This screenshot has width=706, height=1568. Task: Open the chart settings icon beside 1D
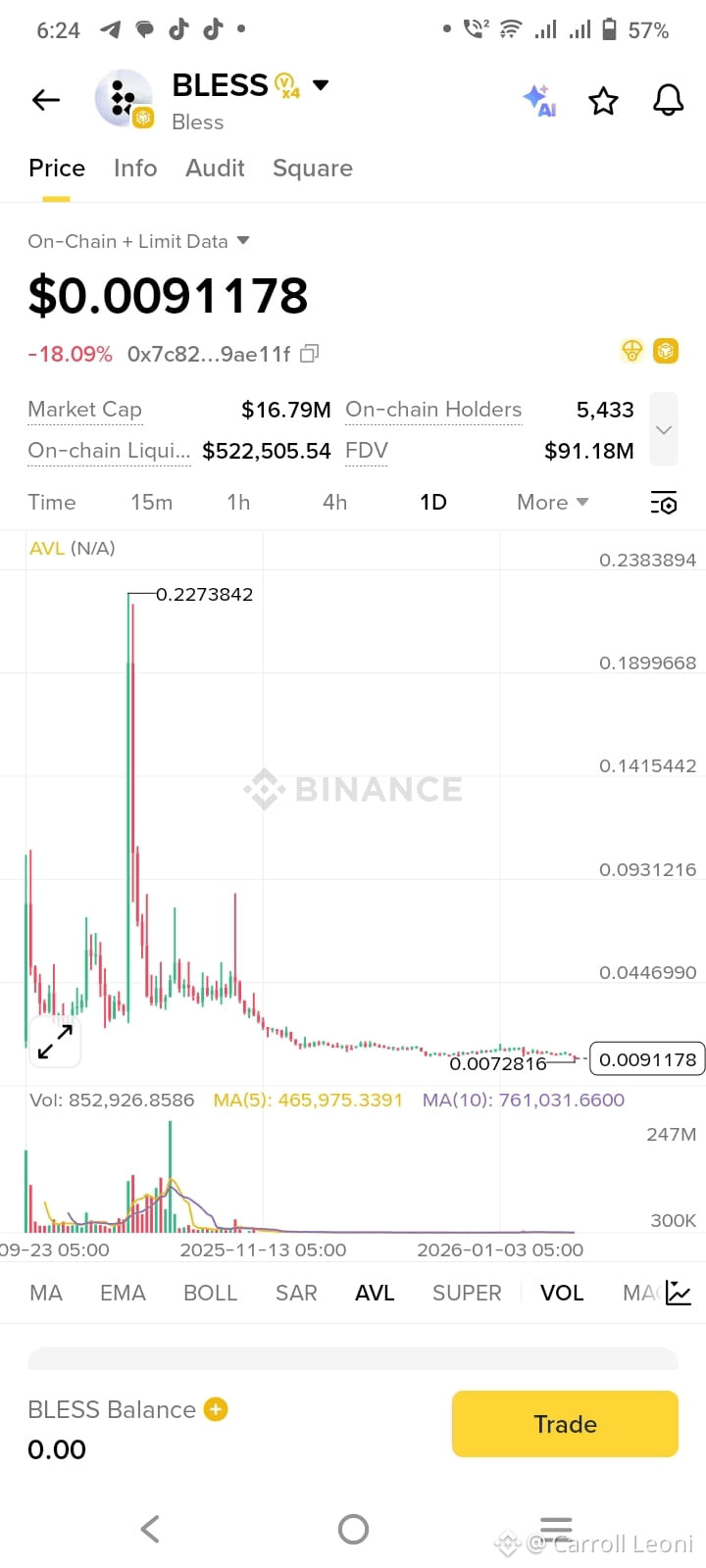(664, 503)
